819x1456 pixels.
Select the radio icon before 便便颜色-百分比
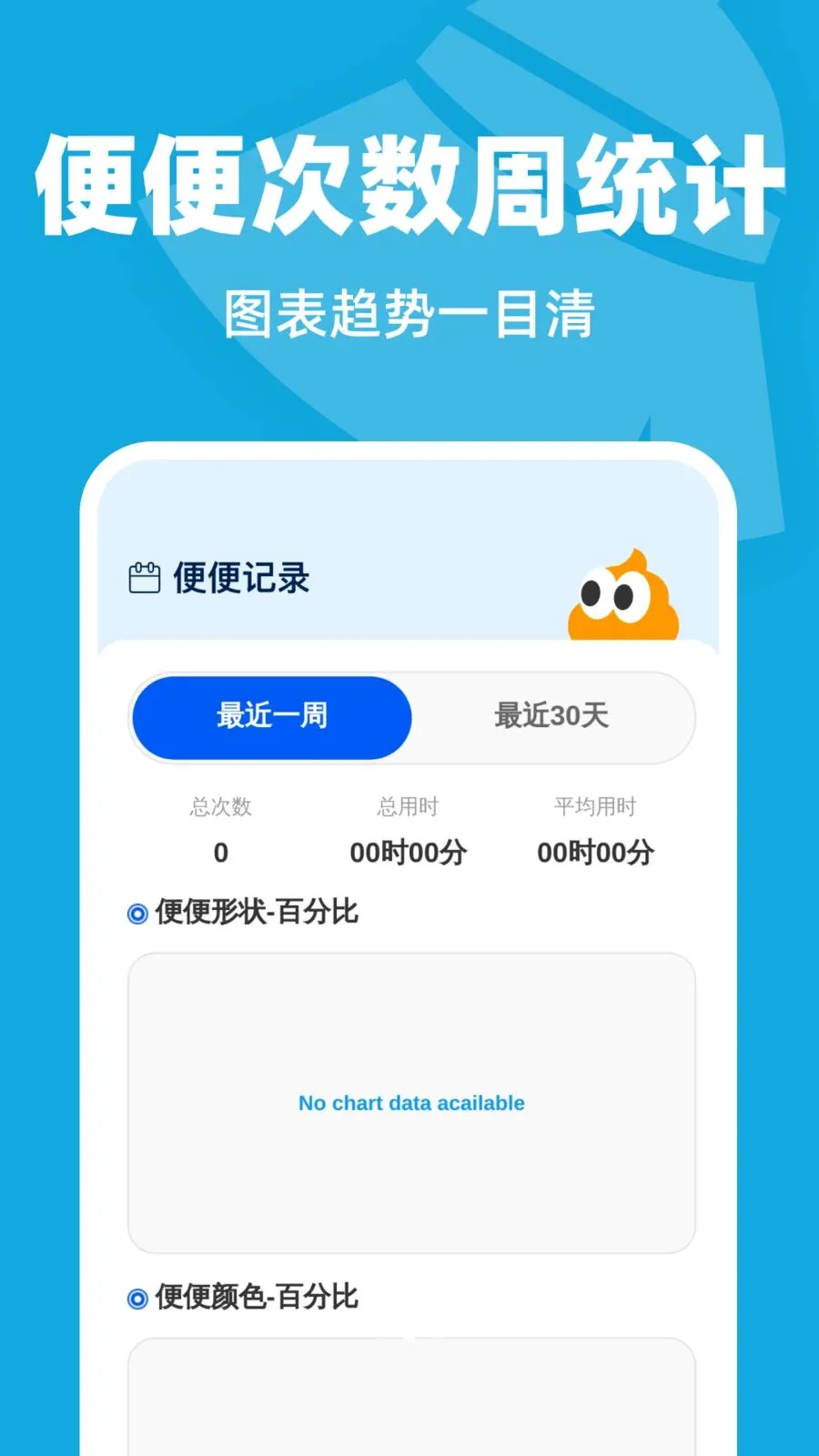coord(138,1299)
